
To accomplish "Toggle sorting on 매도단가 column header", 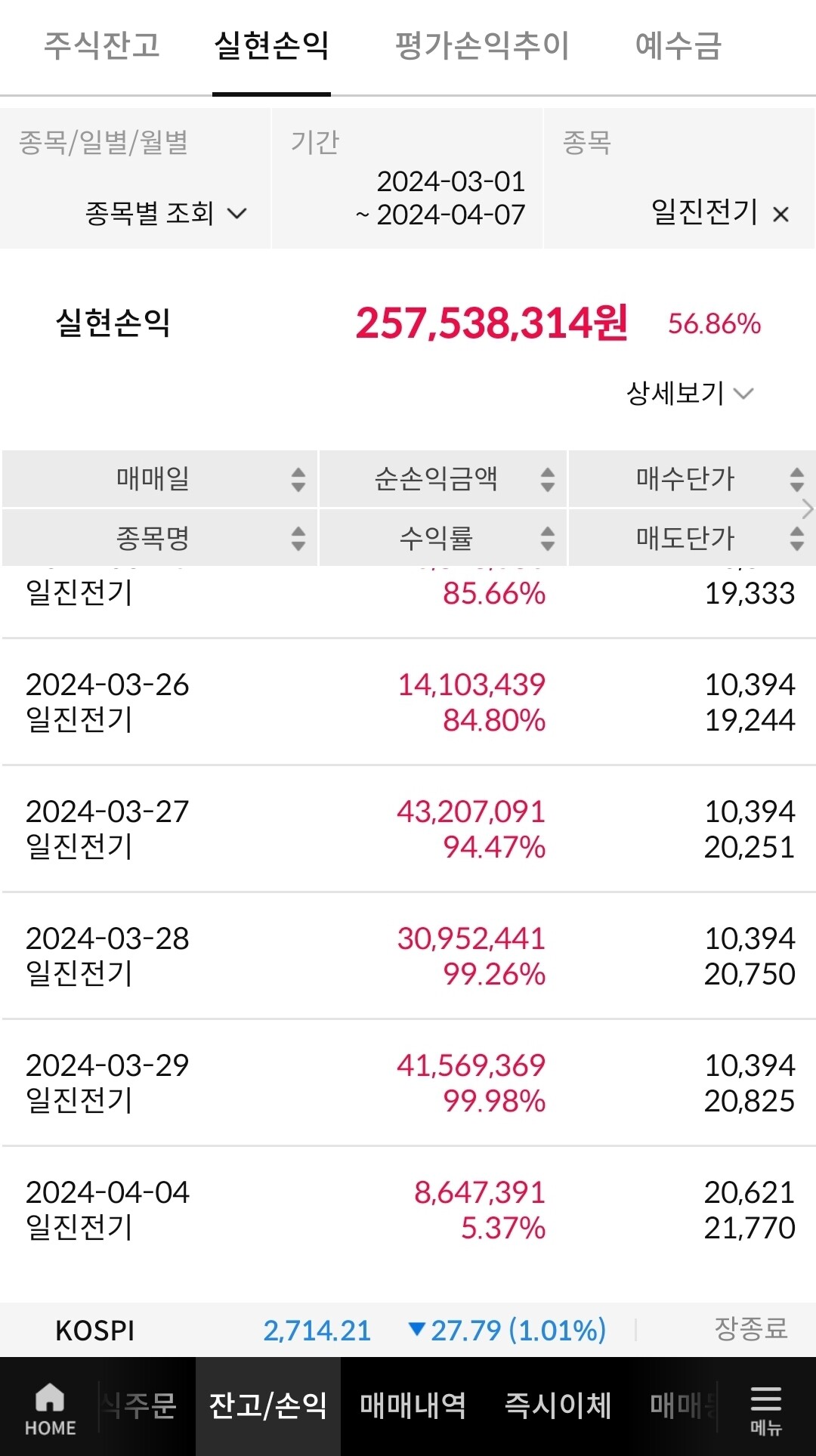I will pyautogui.click(x=795, y=539).
